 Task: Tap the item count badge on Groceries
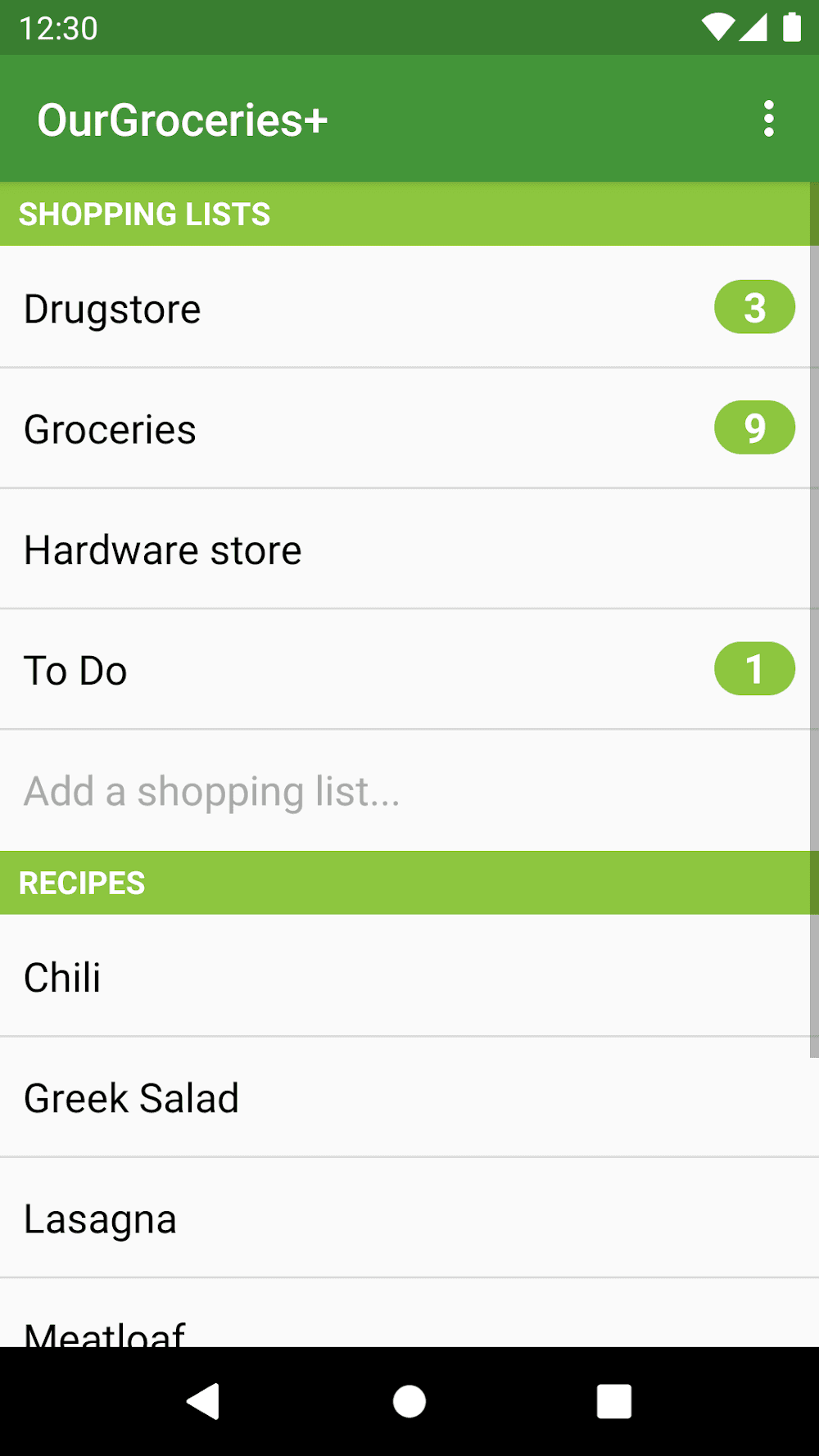click(754, 427)
